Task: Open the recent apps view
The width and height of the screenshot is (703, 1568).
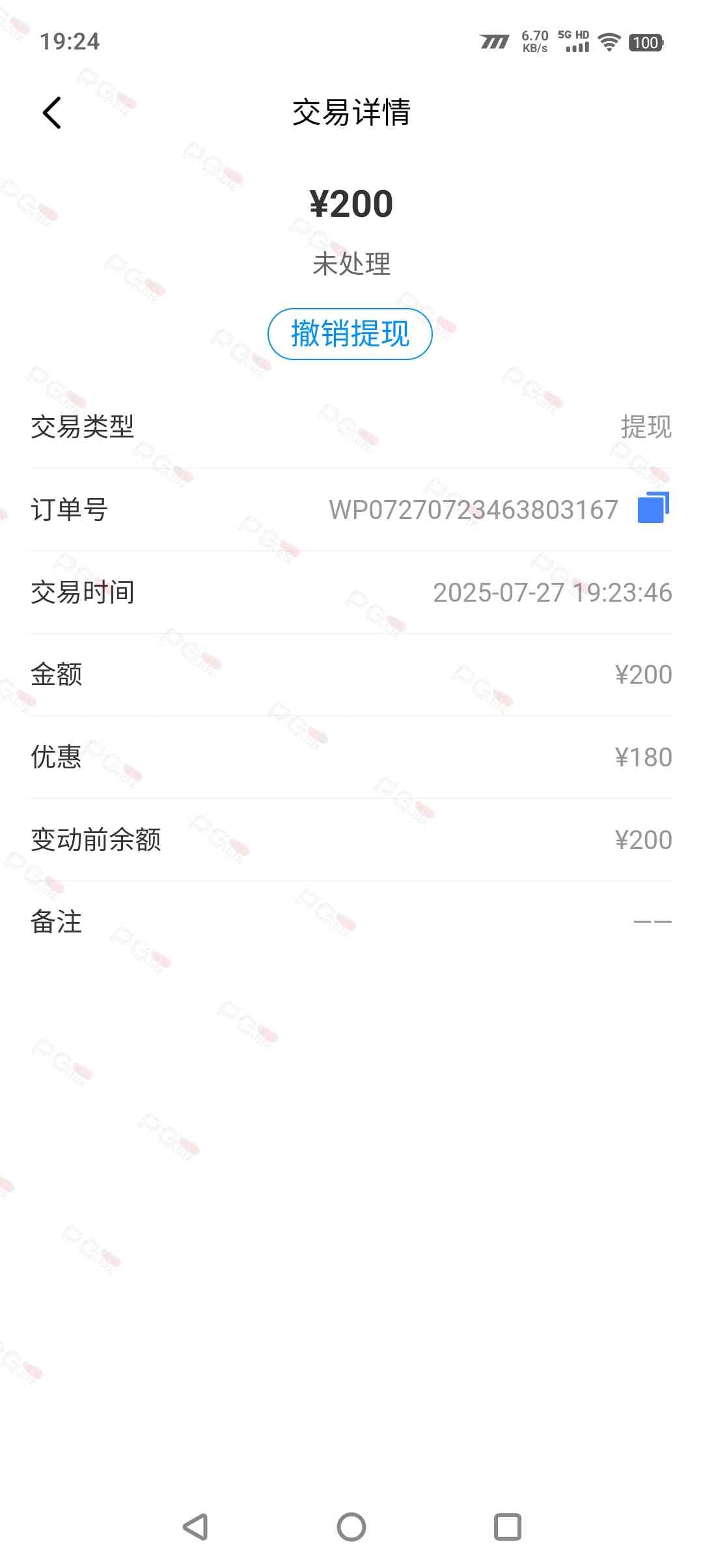Action: pyautogui.click(x=507, y=1526)
